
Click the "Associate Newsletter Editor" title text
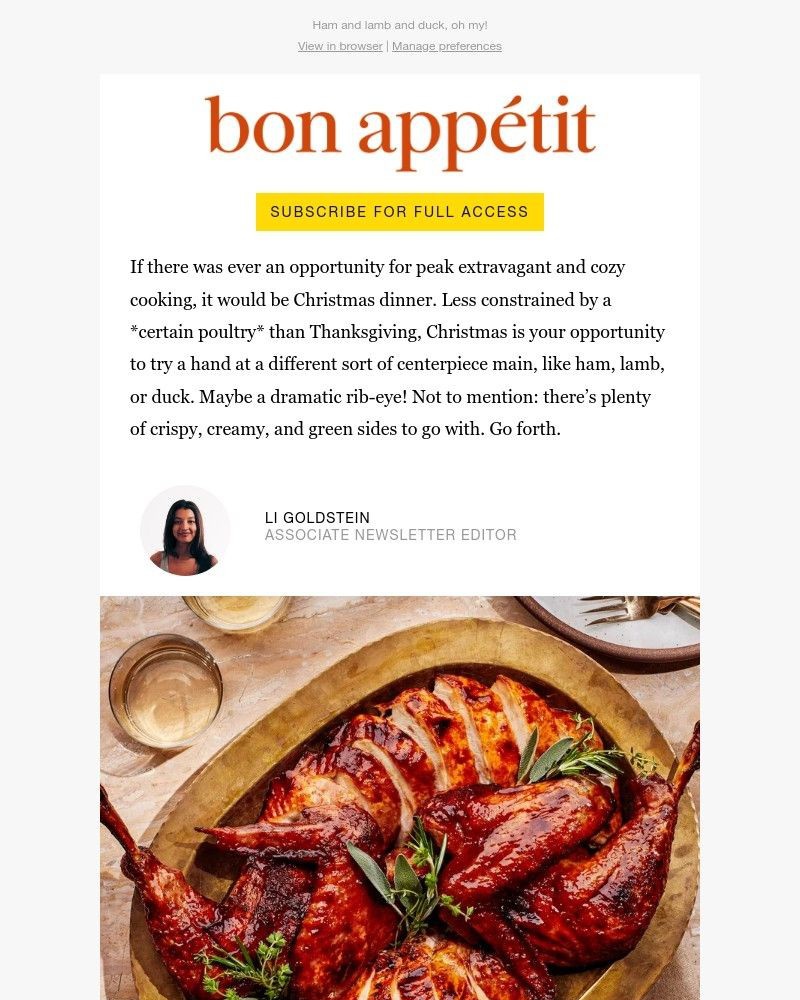[x=391, y=535]
